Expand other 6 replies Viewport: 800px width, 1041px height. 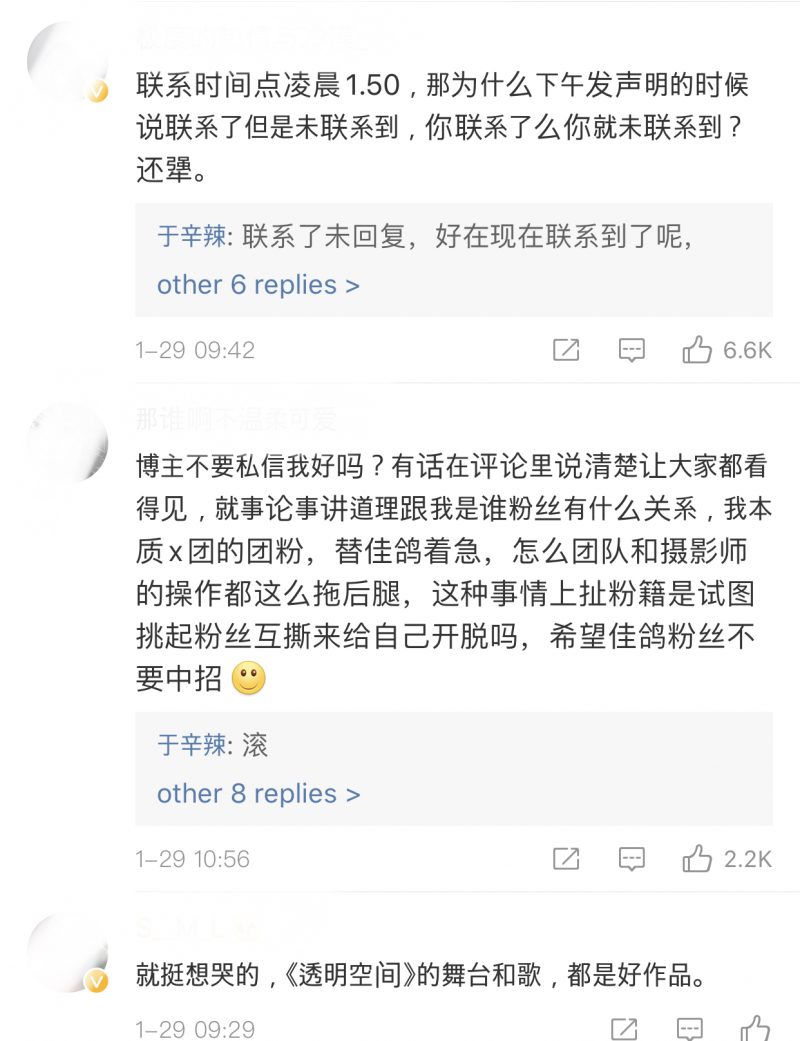pos(258,285)
